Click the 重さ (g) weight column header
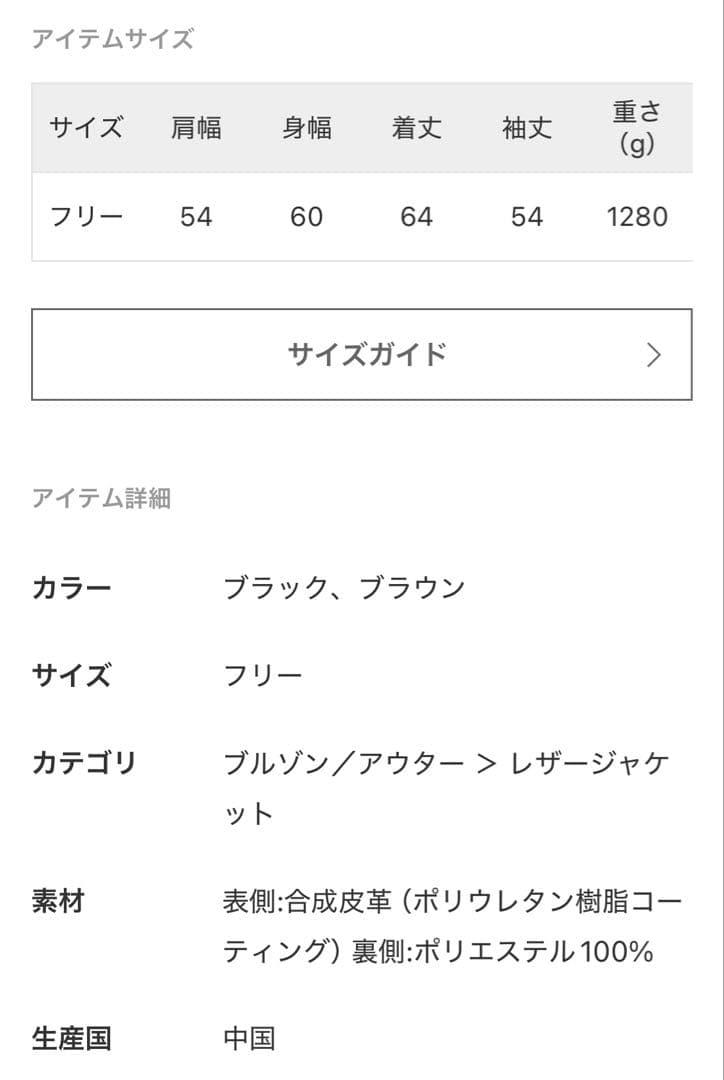724x1080 pixels. pos(639,128)
